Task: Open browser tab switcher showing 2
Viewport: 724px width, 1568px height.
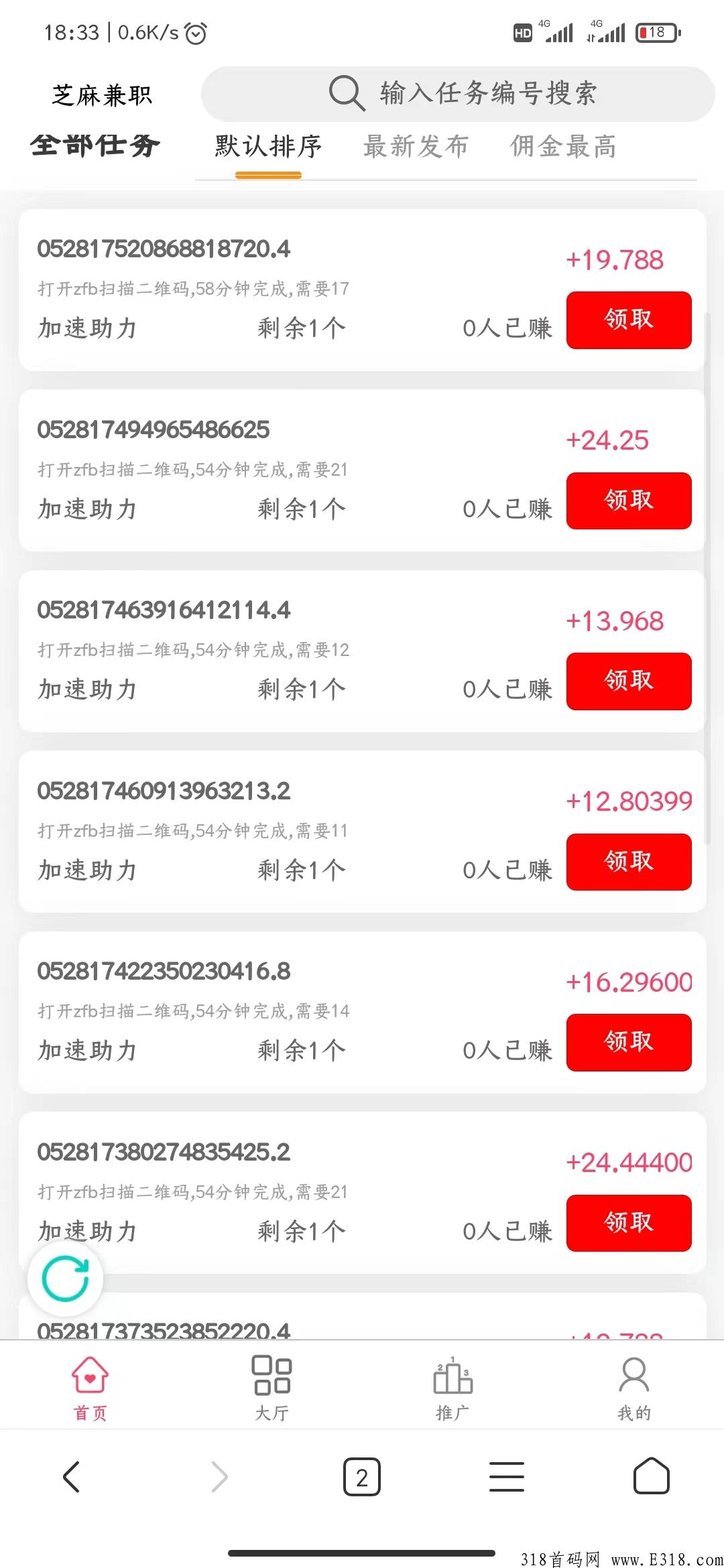Action: 362,1476
